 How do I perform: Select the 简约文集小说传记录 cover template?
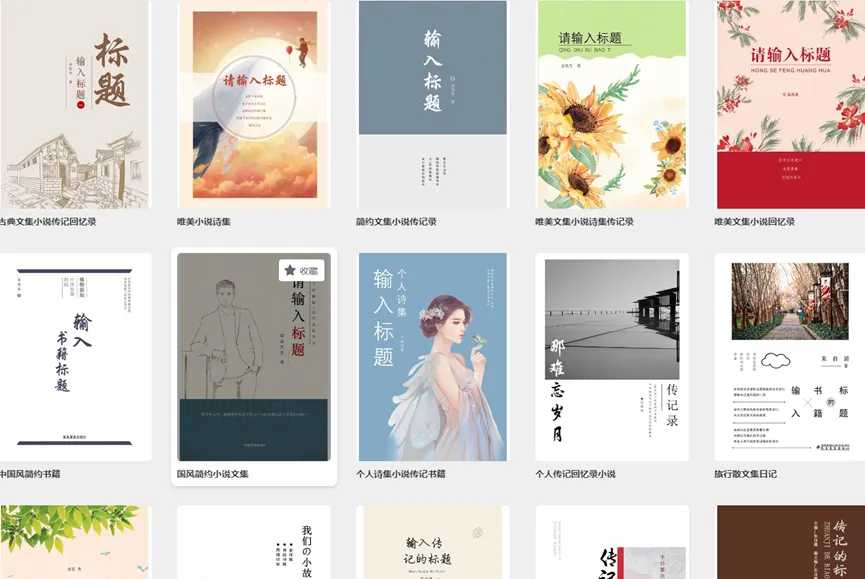point(432,105)
